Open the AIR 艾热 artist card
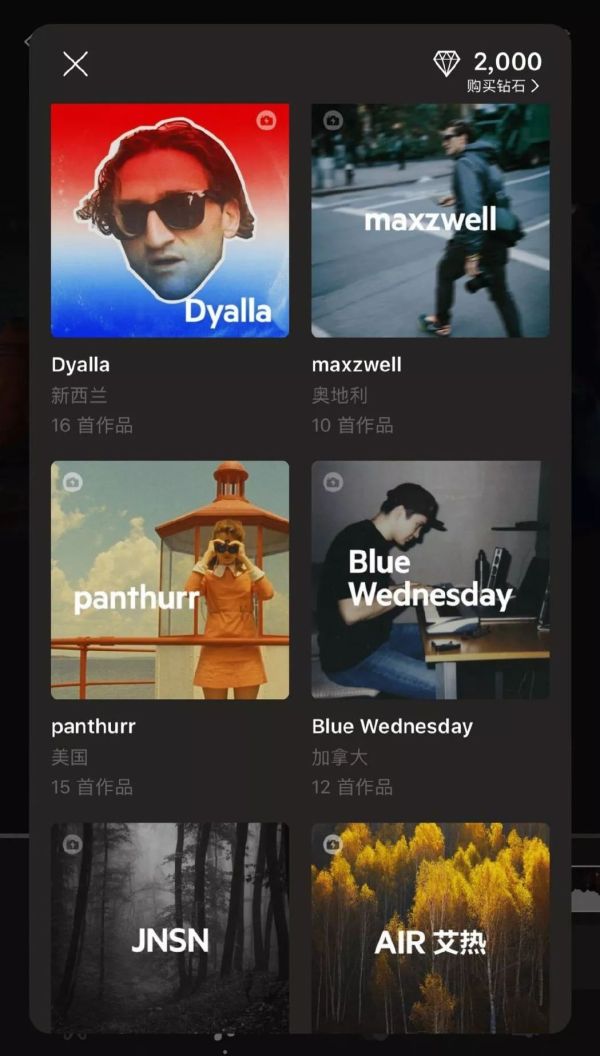 coord(430,926)
